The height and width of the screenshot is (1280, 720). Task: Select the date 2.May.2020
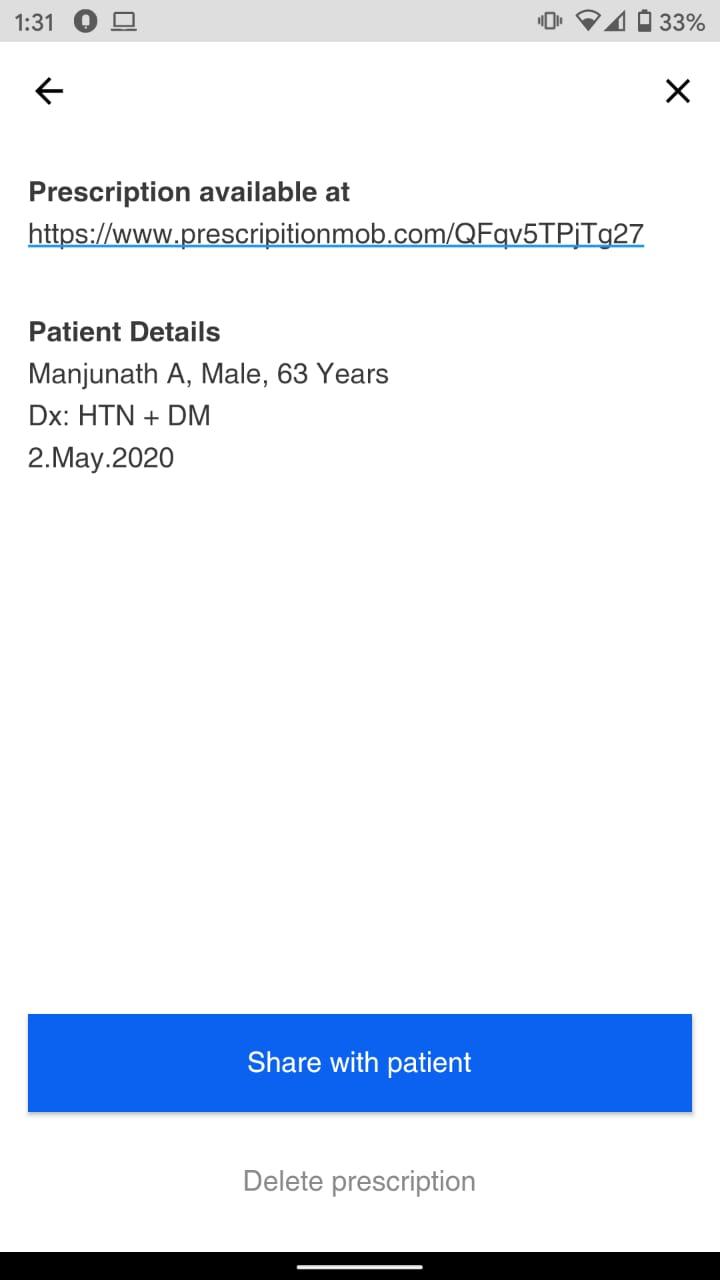101,457
